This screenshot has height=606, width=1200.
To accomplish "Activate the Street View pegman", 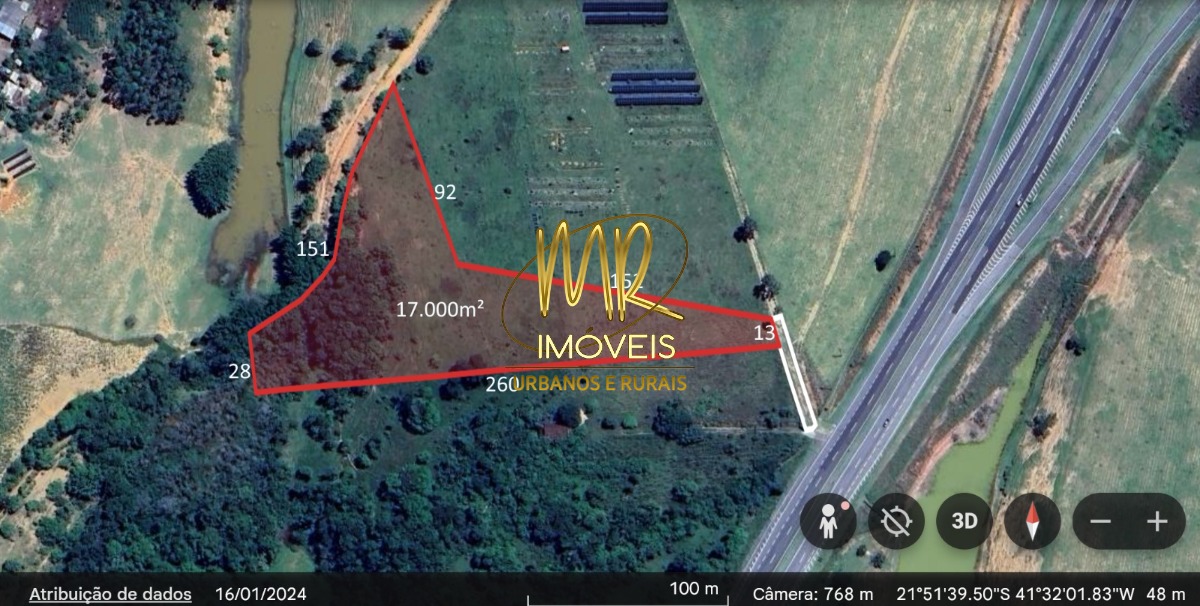I will point(828,521).
